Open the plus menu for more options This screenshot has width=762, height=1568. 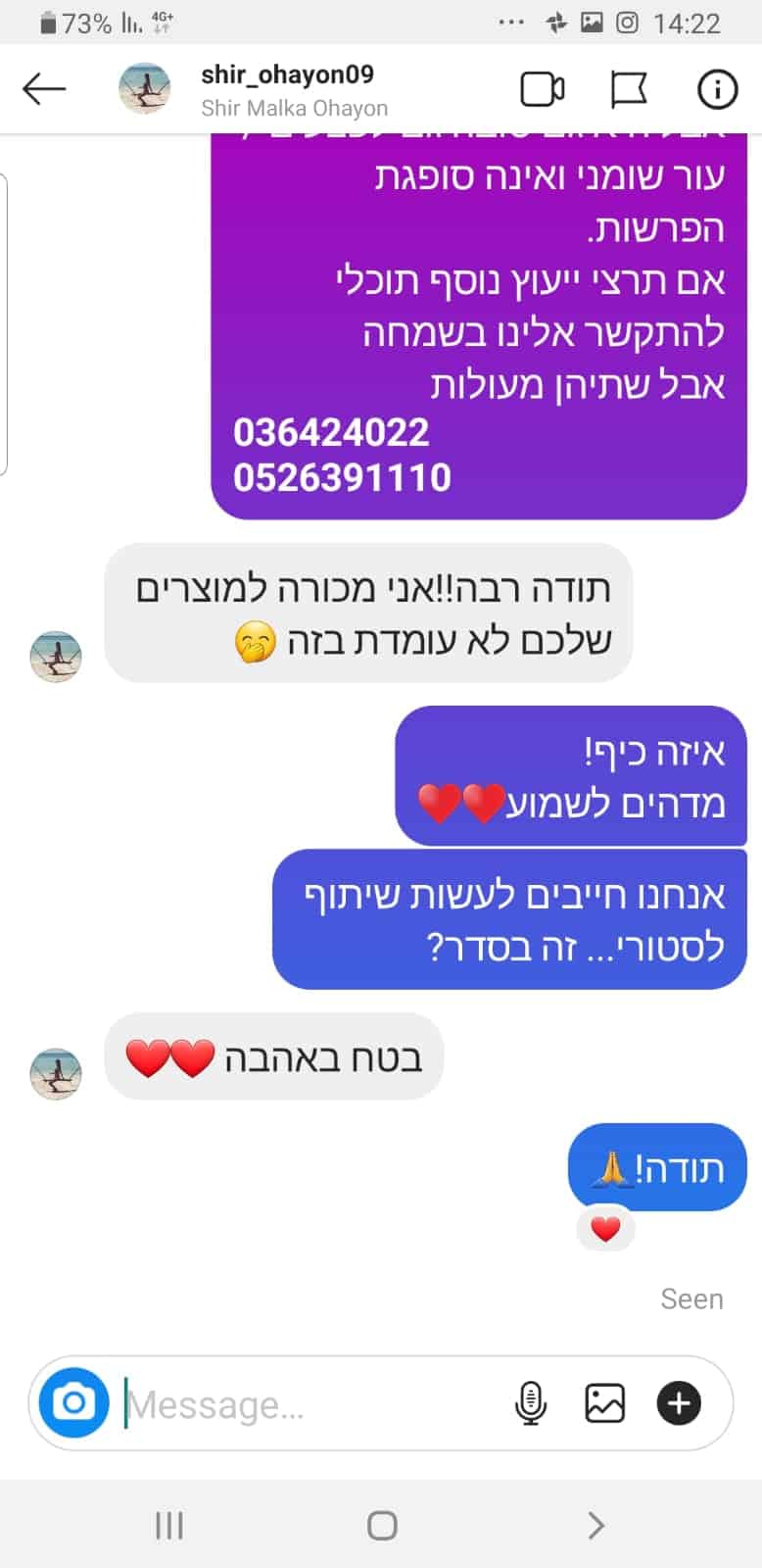pyautogui.click(x=679, y=1403)
